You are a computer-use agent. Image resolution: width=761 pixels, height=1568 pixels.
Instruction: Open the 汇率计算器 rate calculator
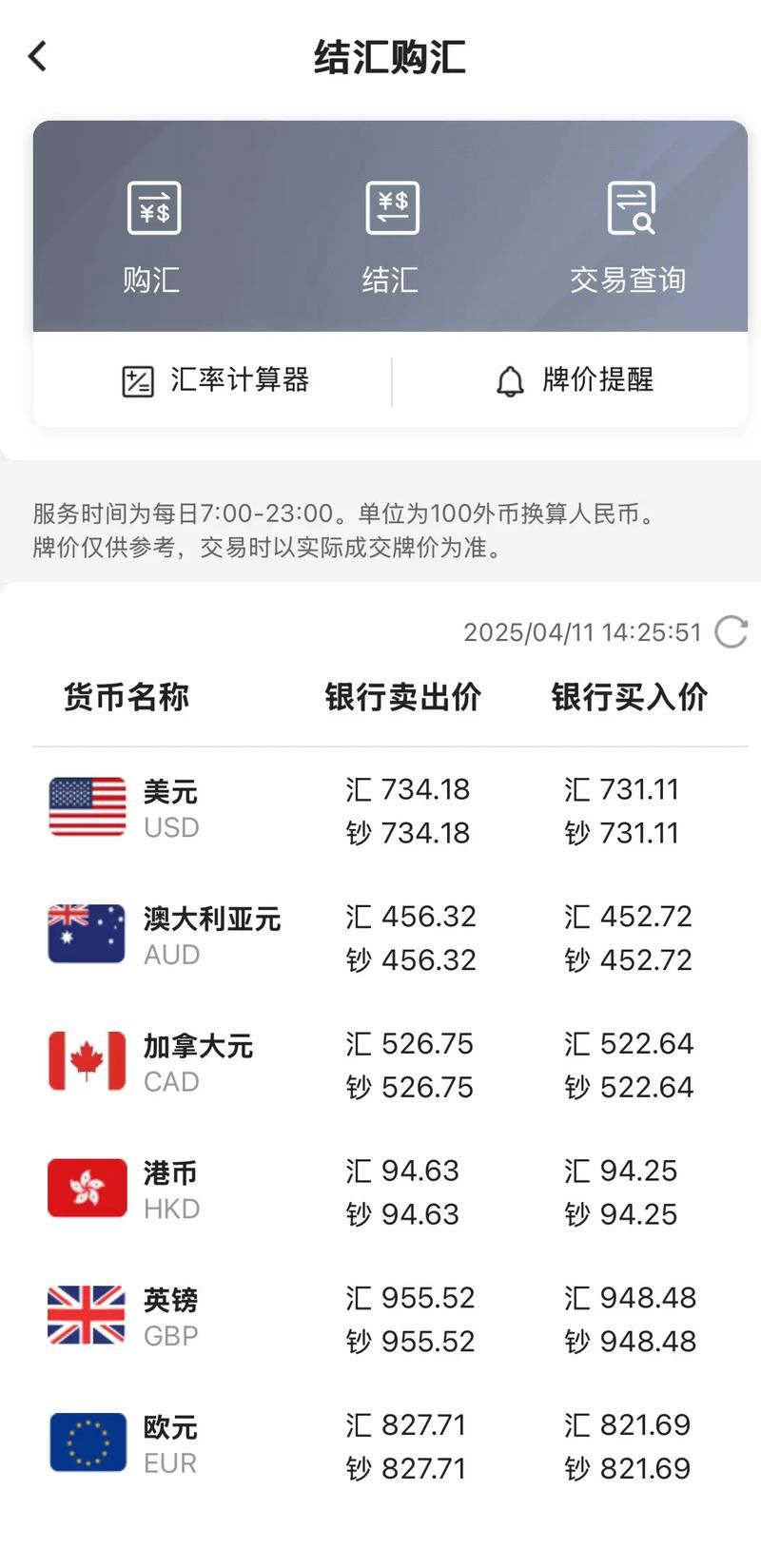[215, 380]
